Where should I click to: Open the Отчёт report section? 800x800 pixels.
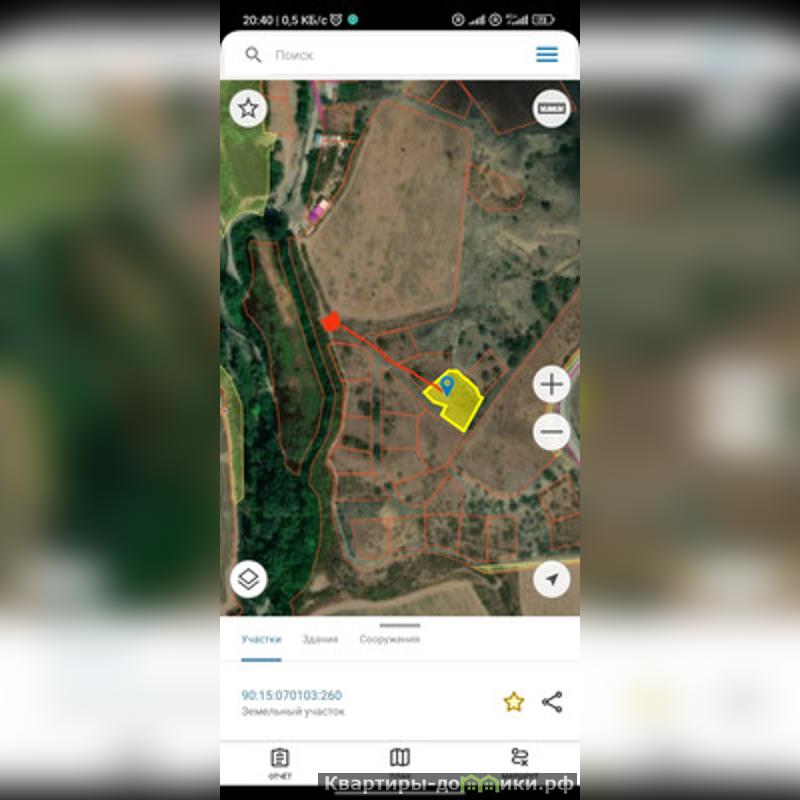click(x=280, y=761)
